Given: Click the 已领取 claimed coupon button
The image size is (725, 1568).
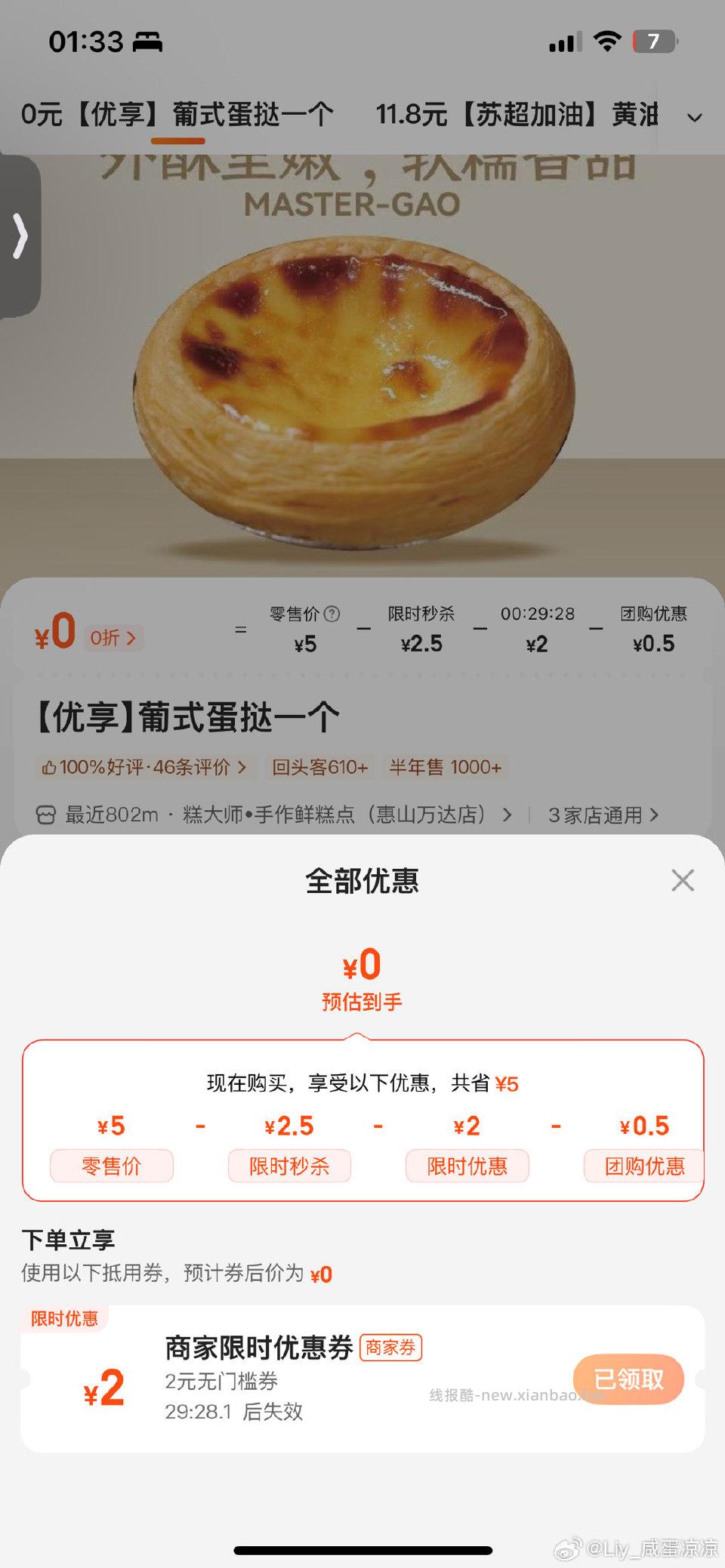Looking at the screenshot, I should coord(628,1379).
